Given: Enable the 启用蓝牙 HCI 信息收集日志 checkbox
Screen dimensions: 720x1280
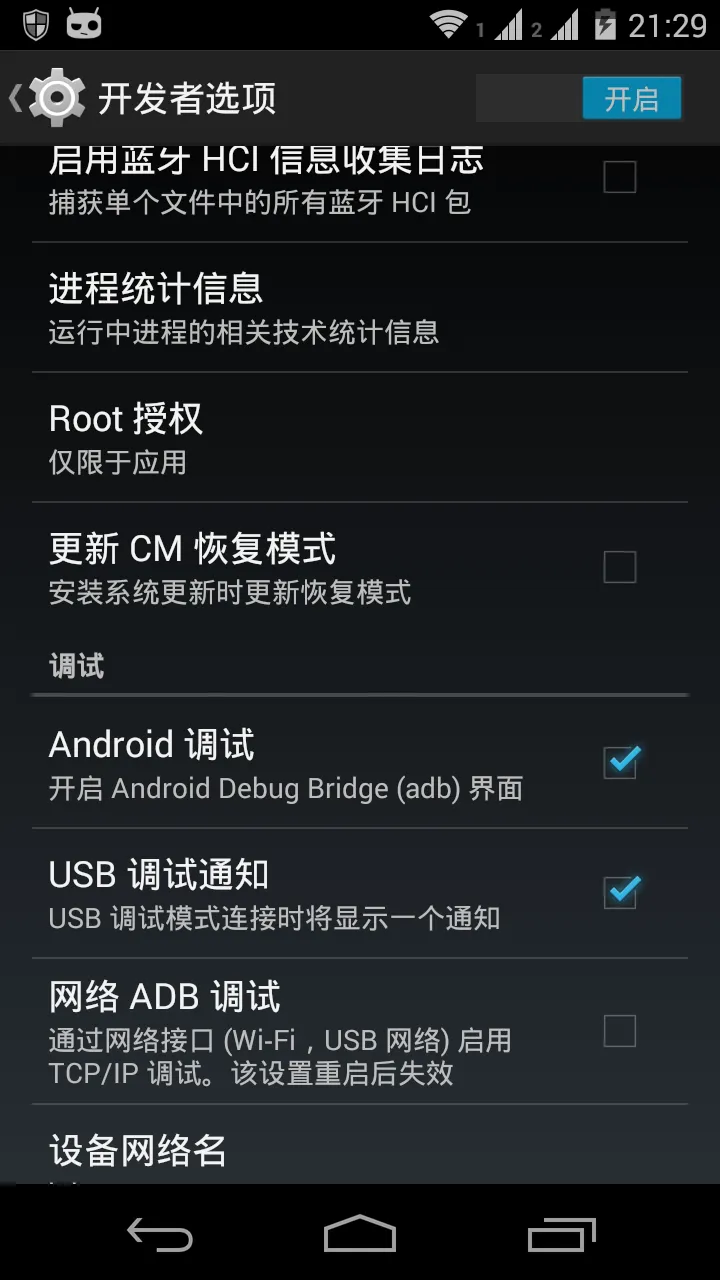Looking at the screenshot, I should point(619,178).
